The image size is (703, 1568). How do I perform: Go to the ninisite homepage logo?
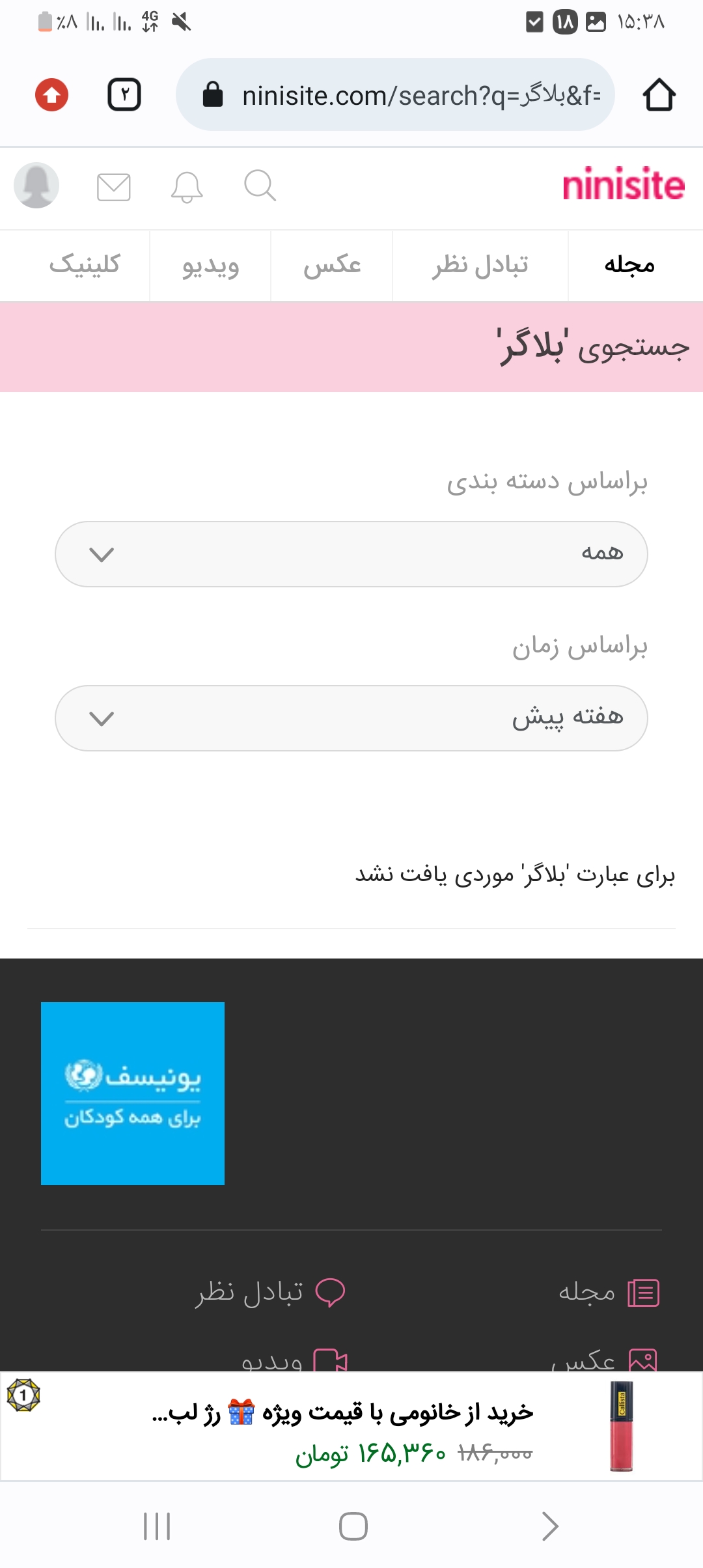(623, 185)
